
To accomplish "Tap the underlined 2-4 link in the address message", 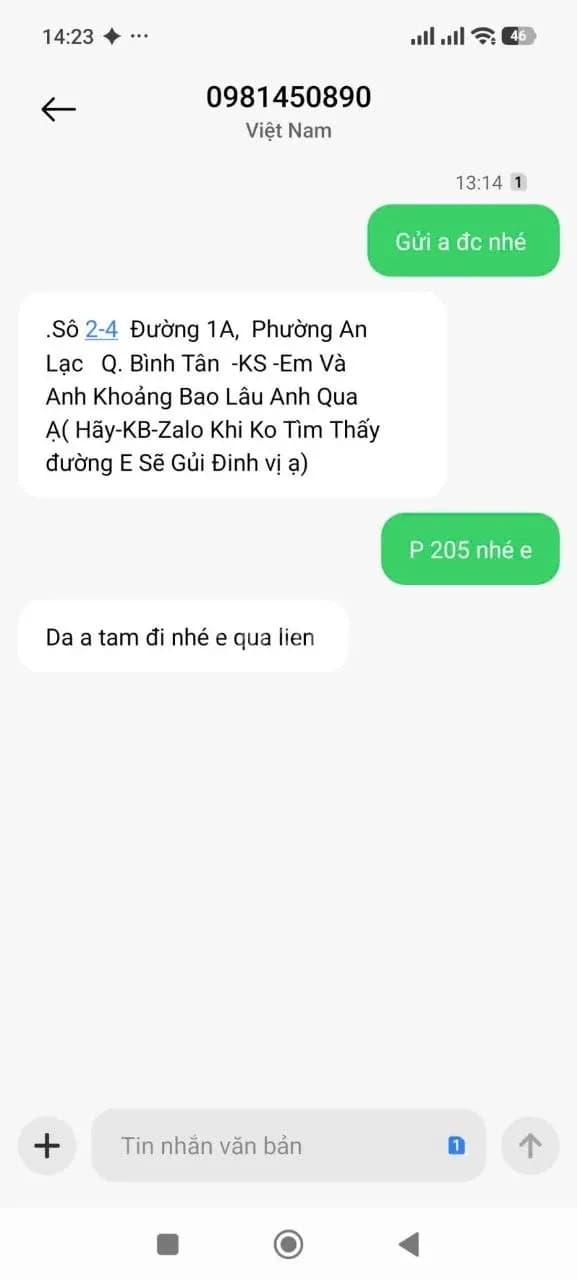I will click(x=102, y=329).
